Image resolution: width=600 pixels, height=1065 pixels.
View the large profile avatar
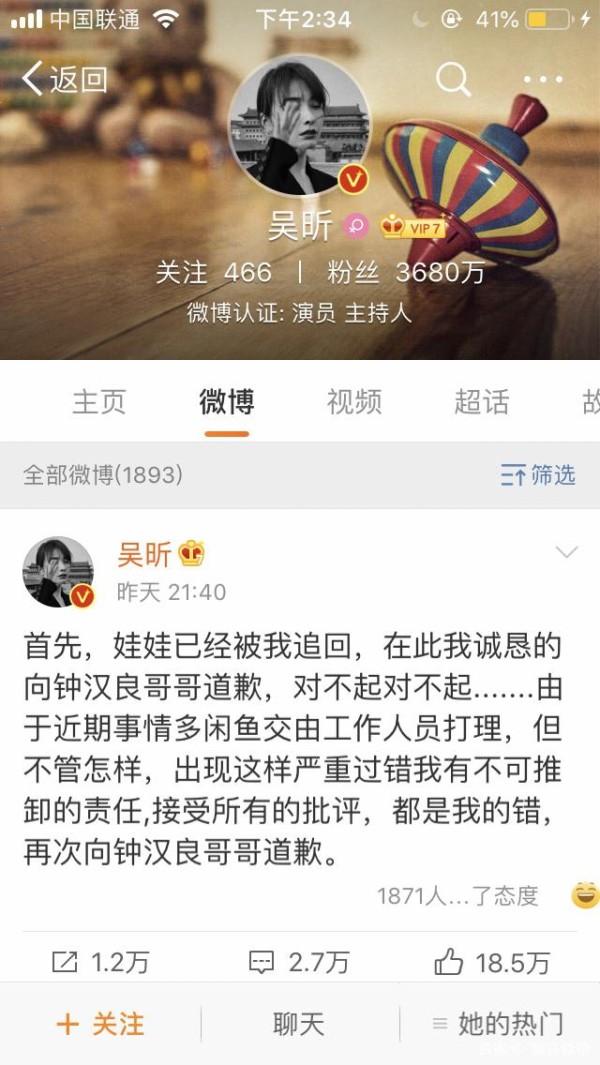click(299, 126)
